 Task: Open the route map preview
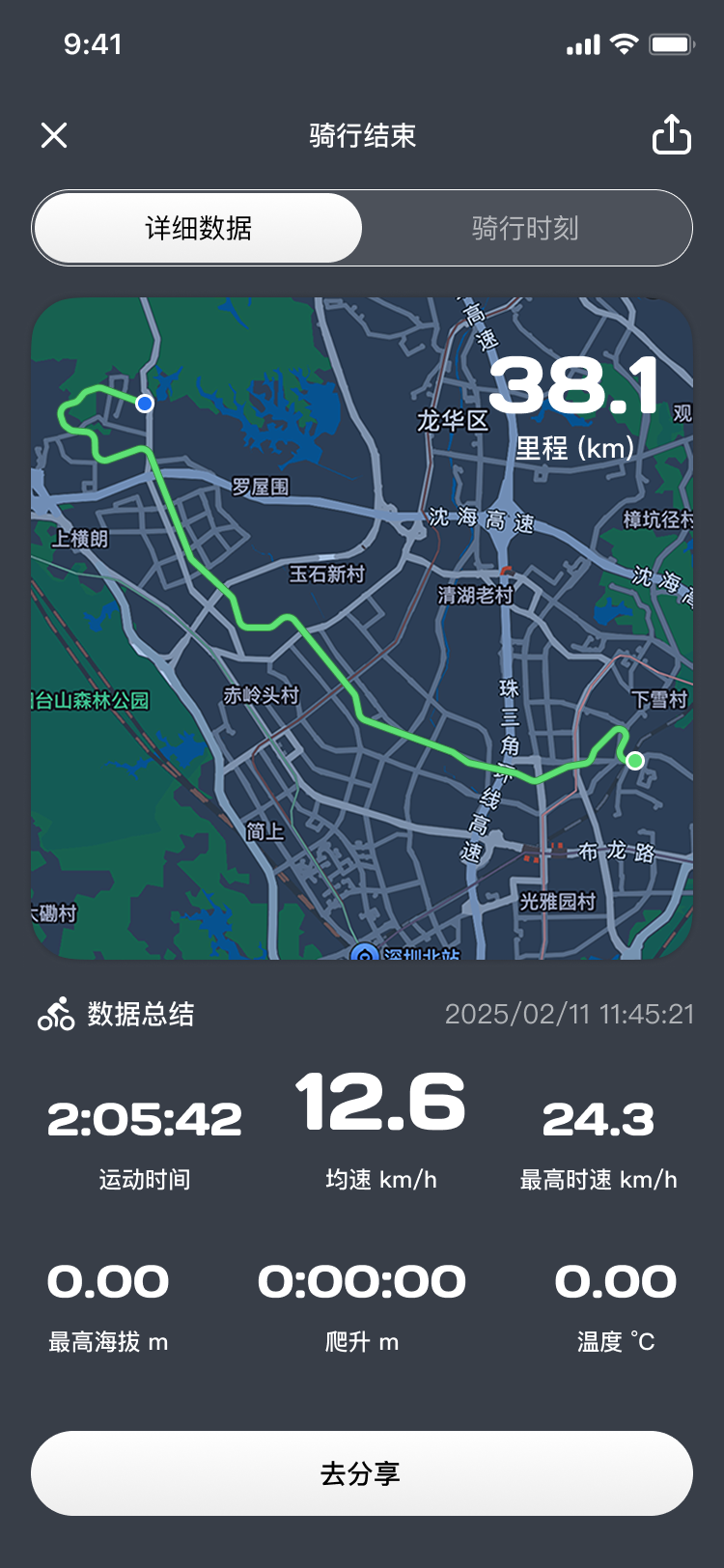(362, 628)
